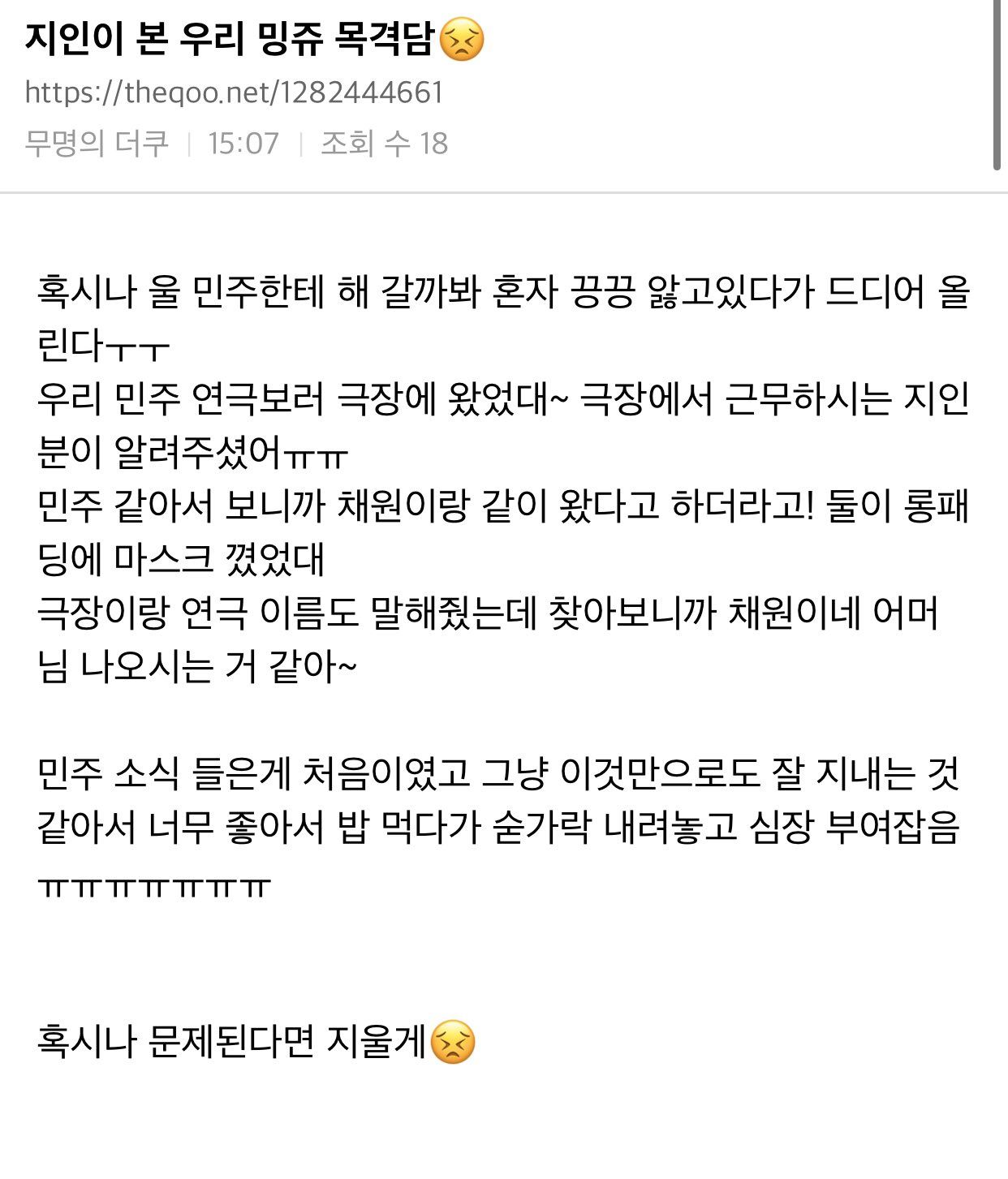The height and width of the screenshot is (1179, 1008).
Task: Open the theqoo.net post URL link
Action: pos(234,93)
